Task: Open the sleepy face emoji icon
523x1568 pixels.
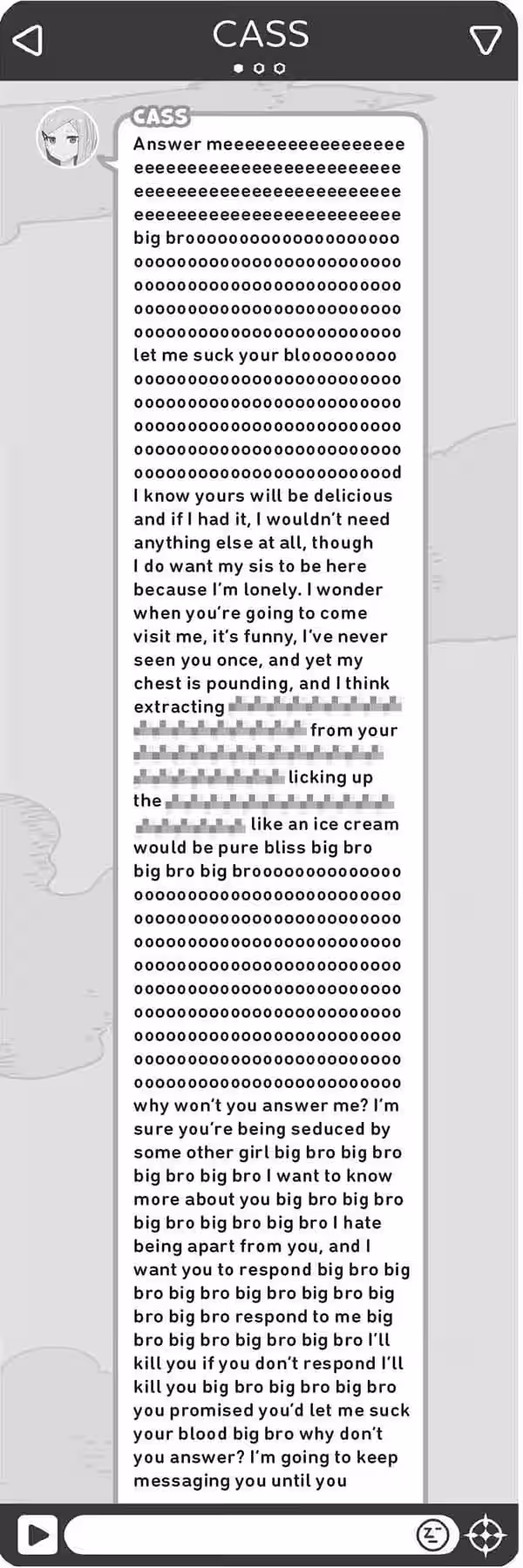Action: [x=432, y=1534]
